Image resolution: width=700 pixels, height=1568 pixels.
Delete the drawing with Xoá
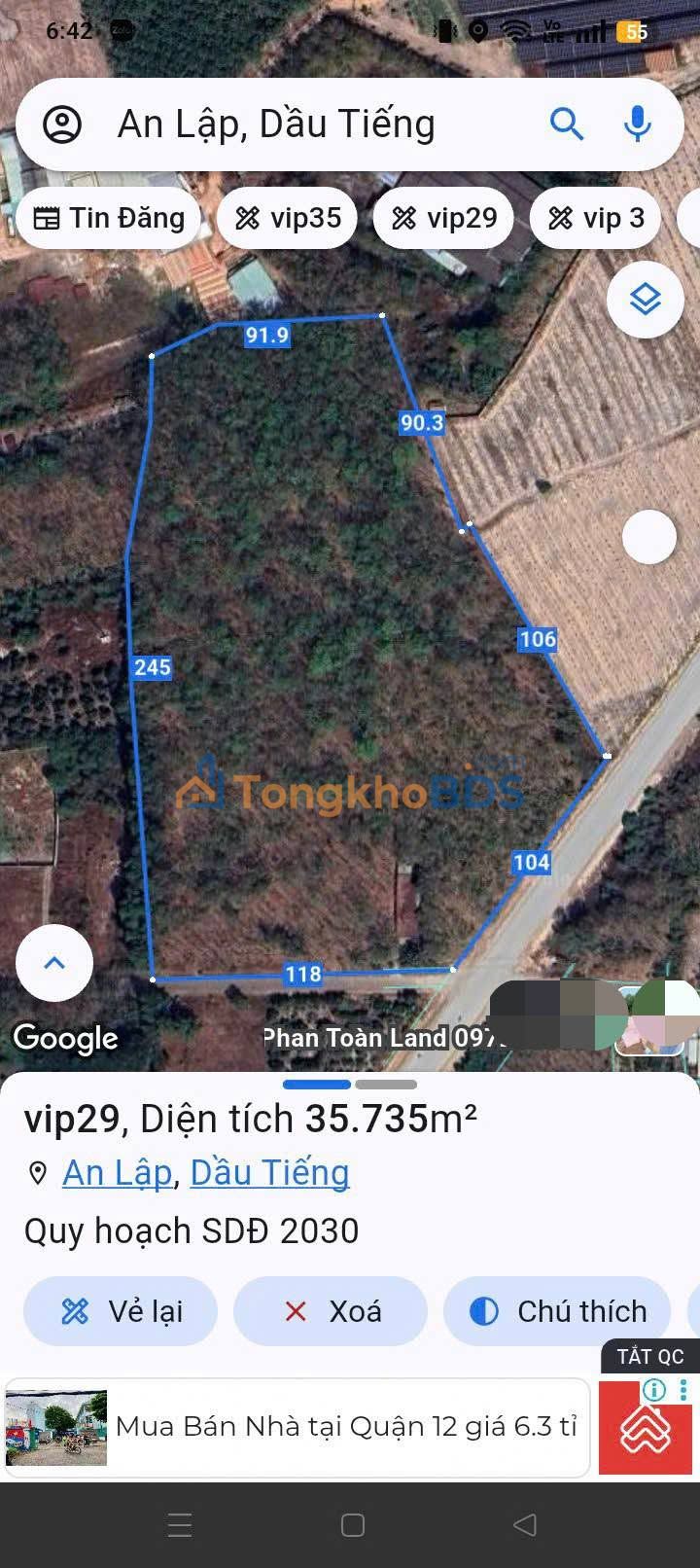point(331,1311)
